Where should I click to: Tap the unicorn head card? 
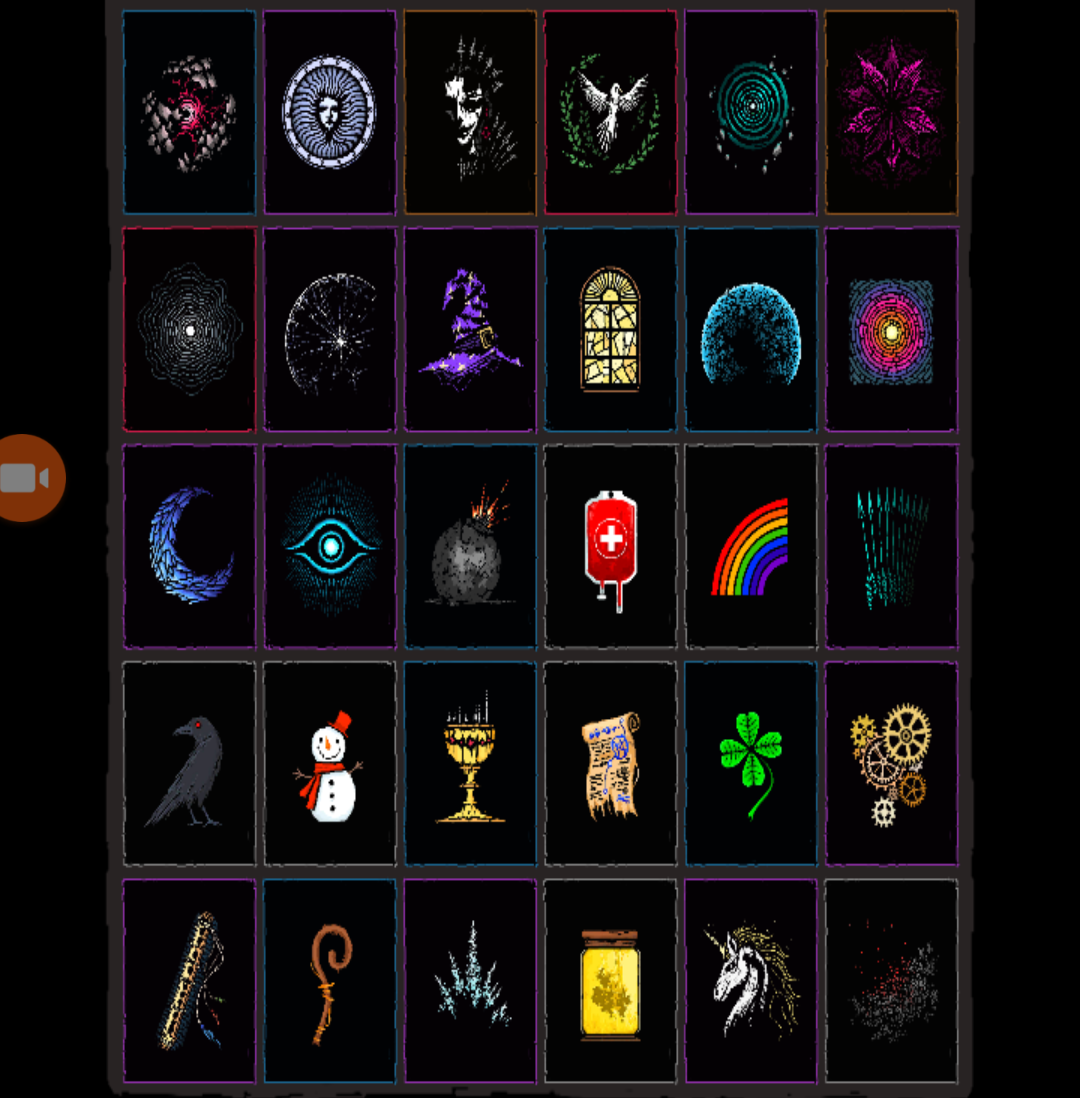[750, 981]
